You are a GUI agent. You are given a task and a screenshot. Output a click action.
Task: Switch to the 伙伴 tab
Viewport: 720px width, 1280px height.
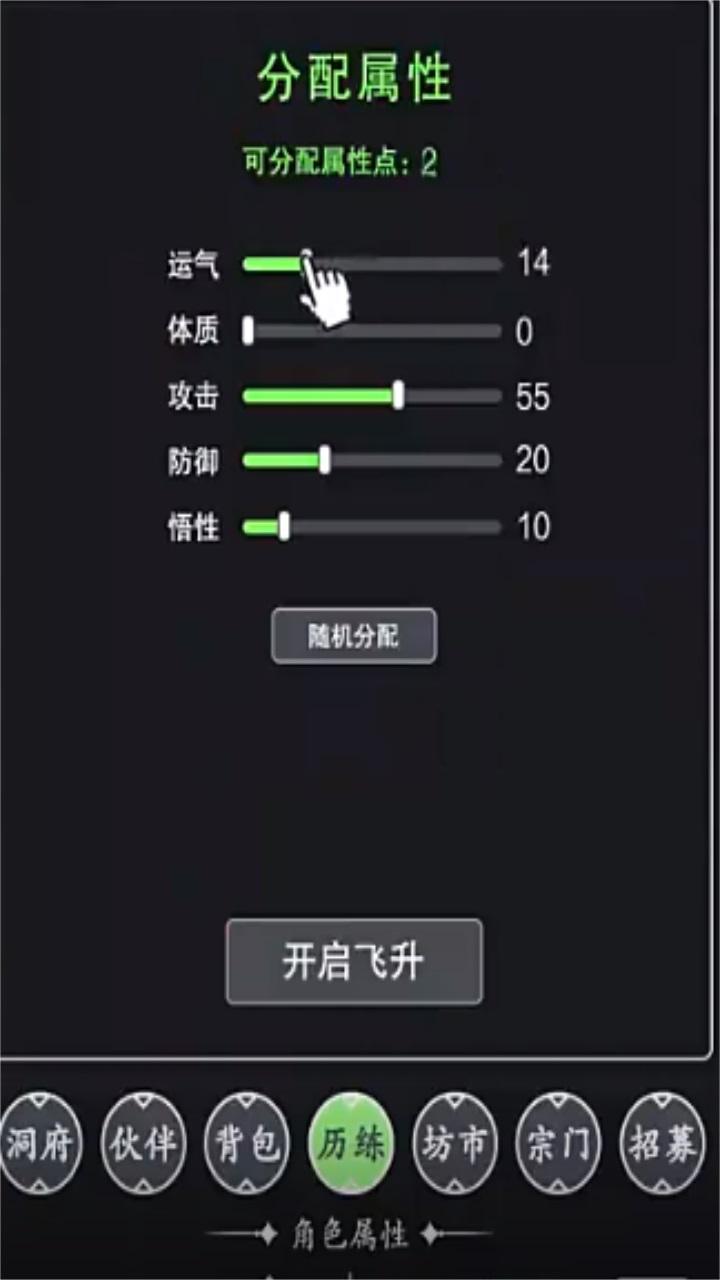click(x=144, y=1143)
